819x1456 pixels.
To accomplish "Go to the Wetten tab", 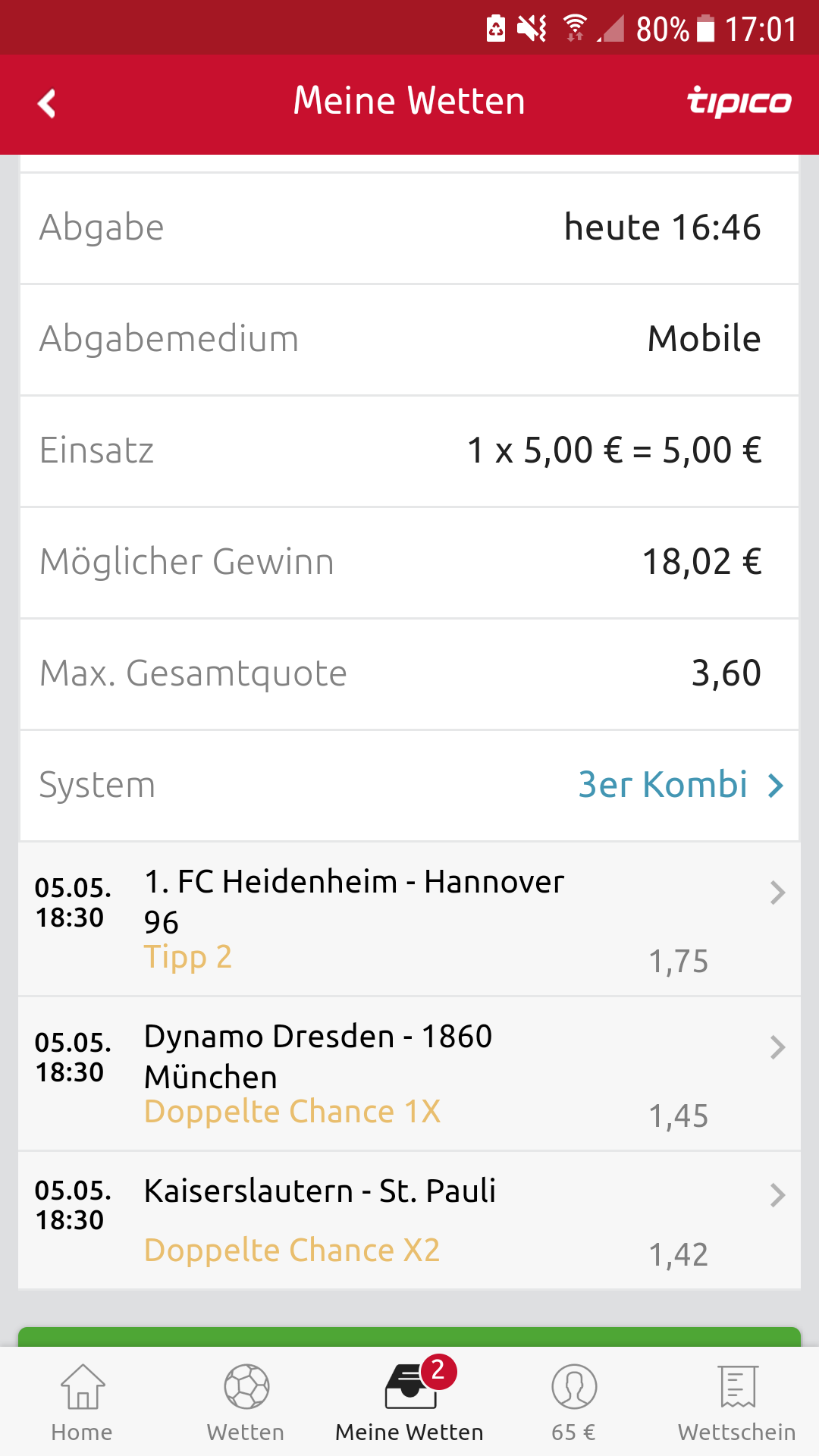I will coord(246,1403).
